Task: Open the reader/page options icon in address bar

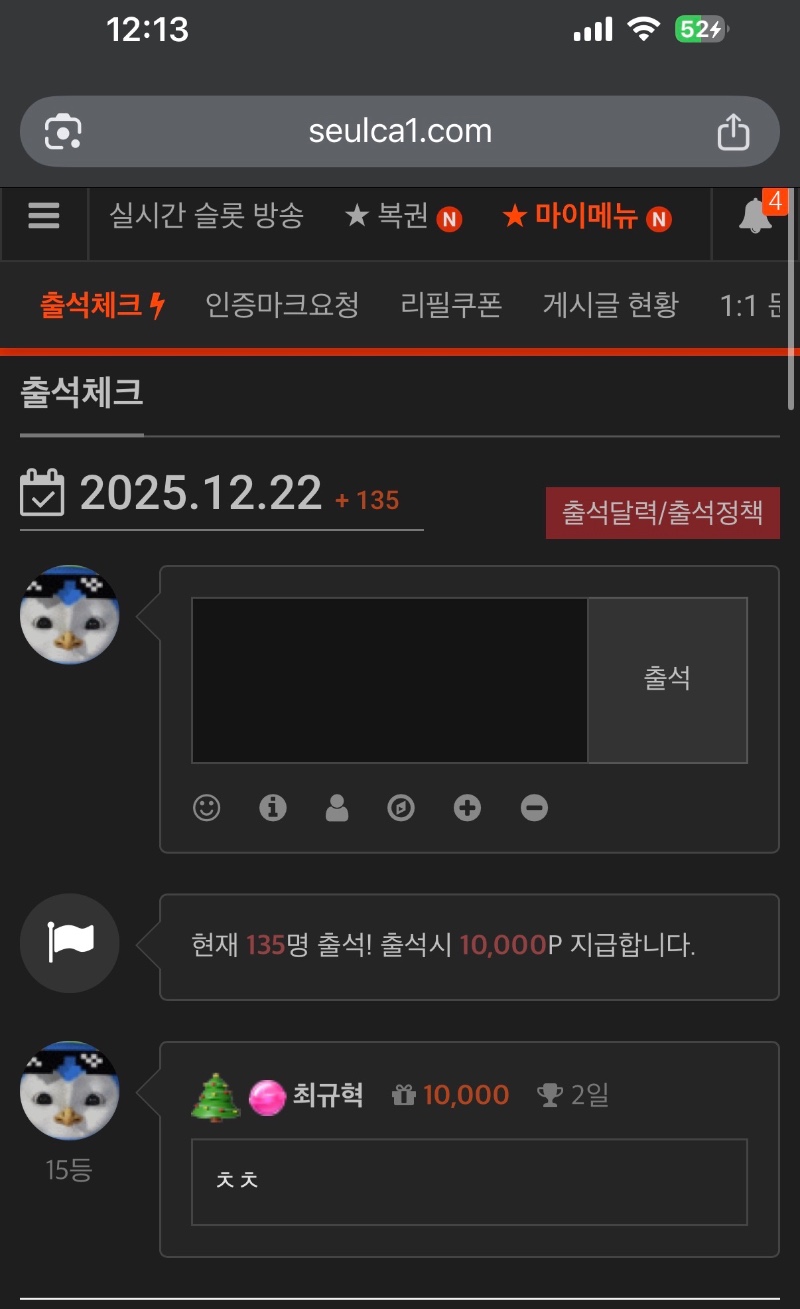Action: (x=63, y=132)
